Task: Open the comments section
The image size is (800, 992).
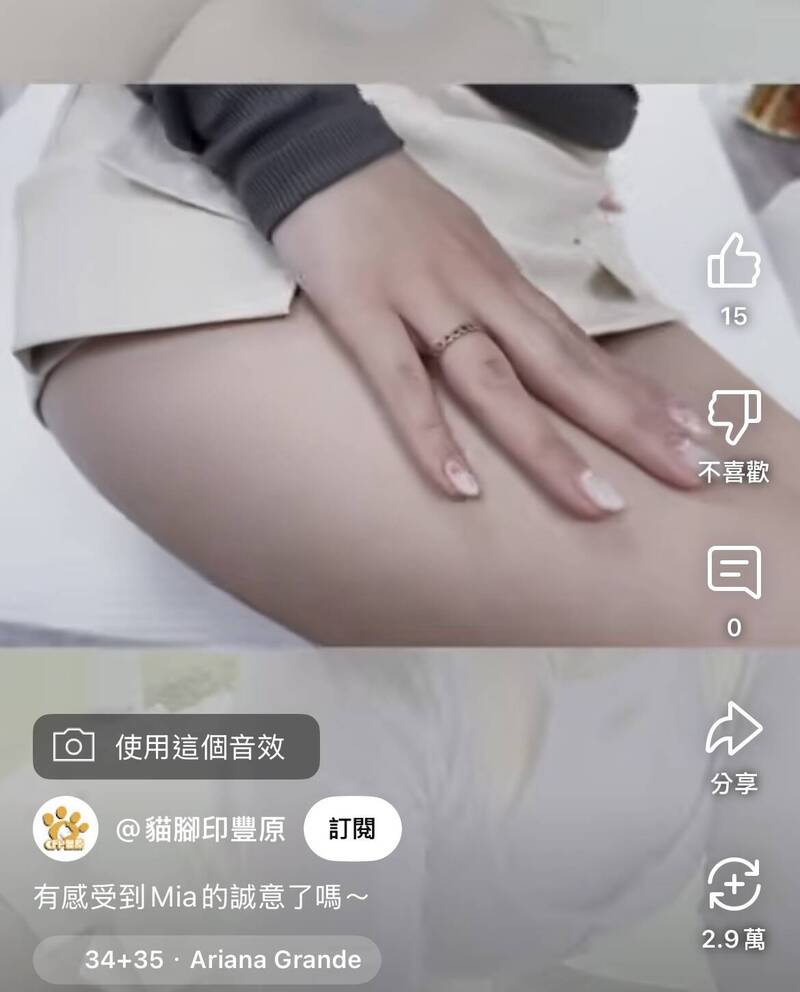Action: [734, 573]
